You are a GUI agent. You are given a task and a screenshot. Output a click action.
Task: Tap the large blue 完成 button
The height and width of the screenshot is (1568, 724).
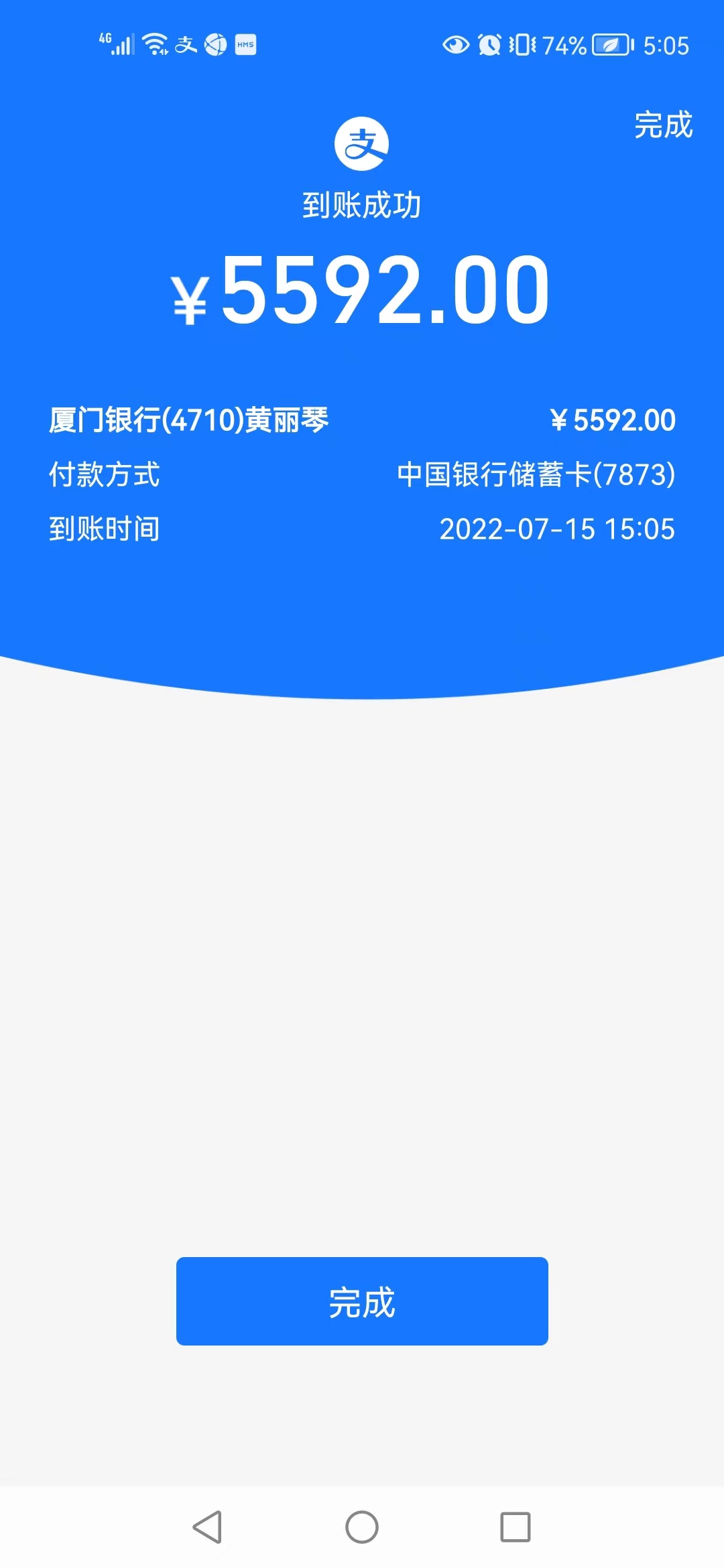362,1301
